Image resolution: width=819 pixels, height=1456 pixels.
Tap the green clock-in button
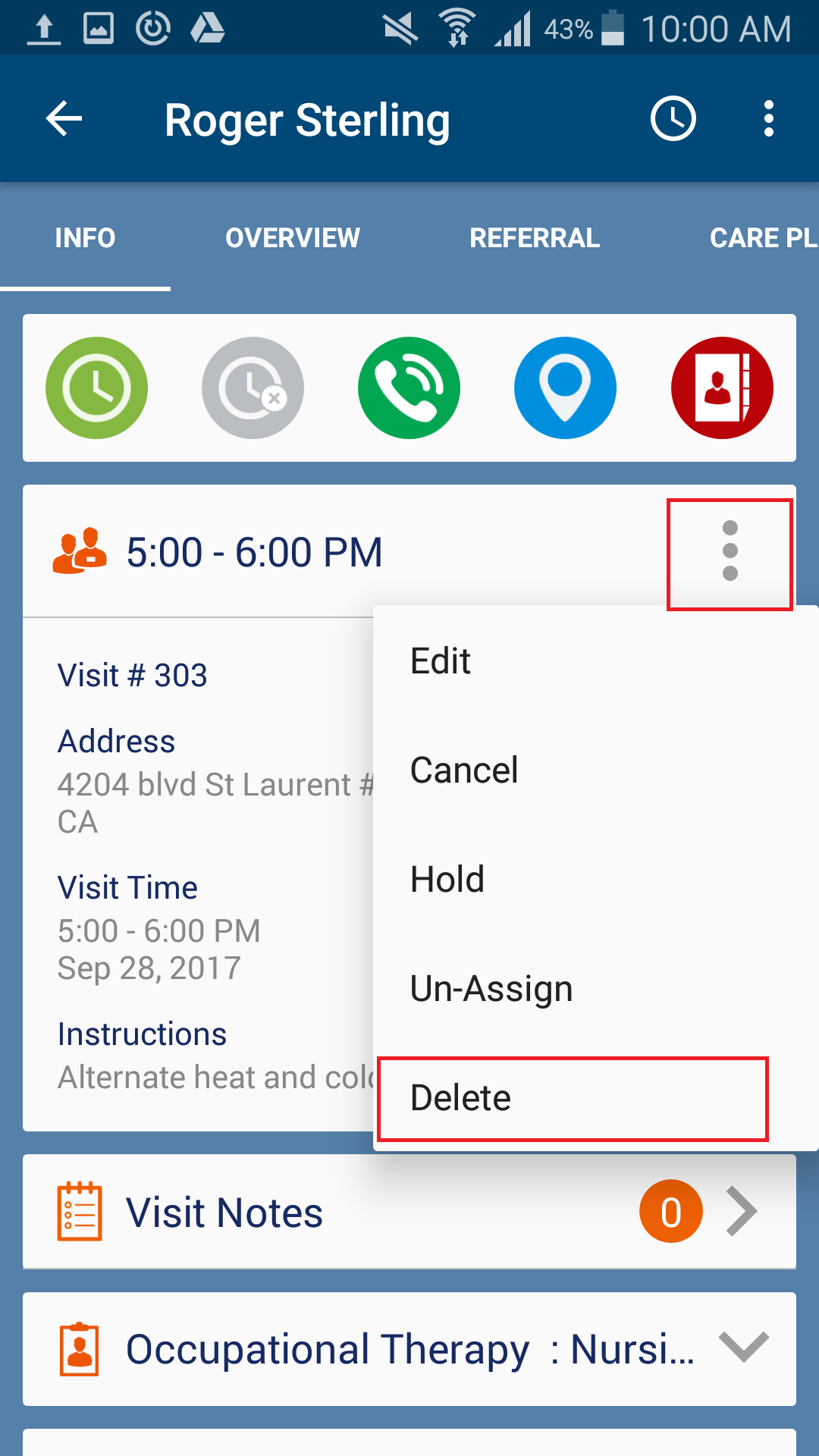[96, 388]
